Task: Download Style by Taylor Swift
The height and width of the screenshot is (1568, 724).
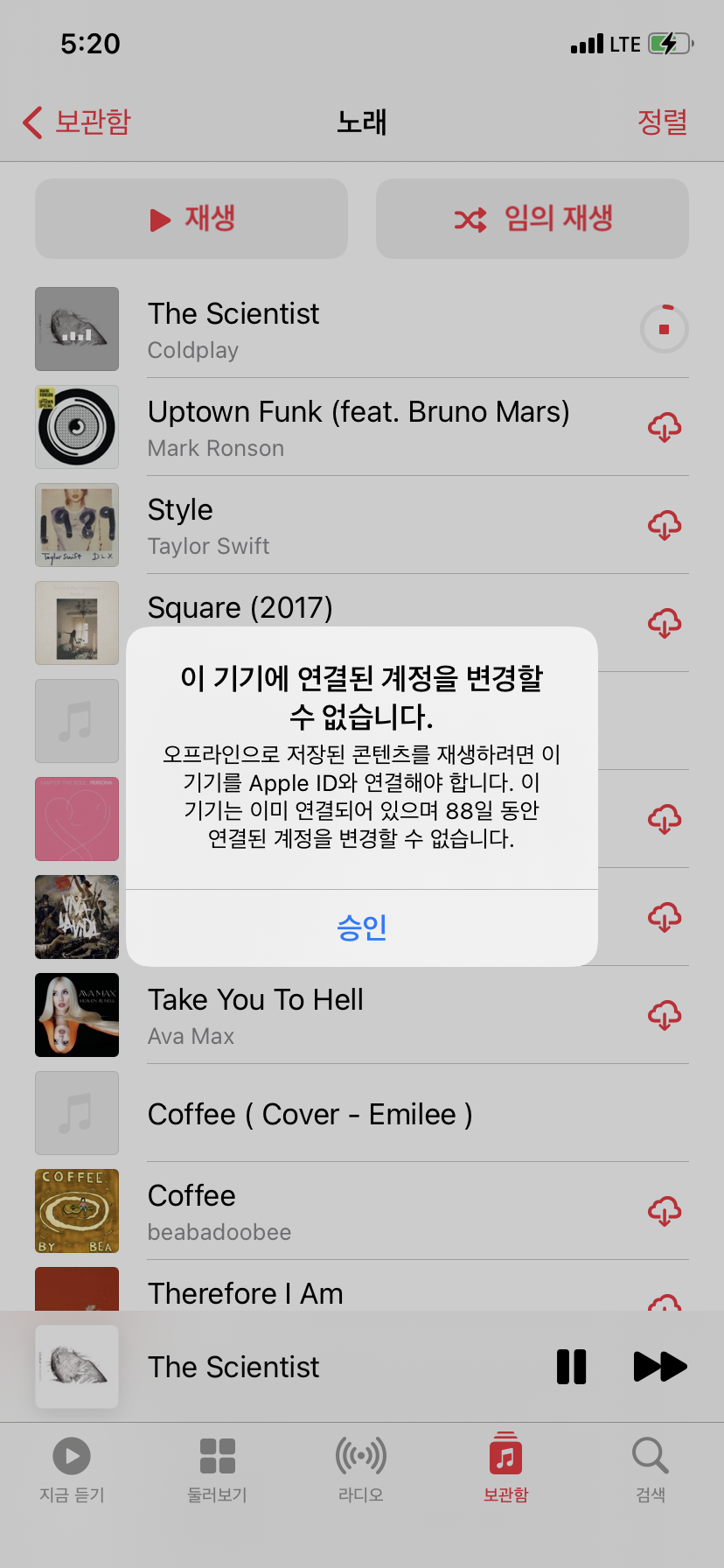Action: pos(665,526)
